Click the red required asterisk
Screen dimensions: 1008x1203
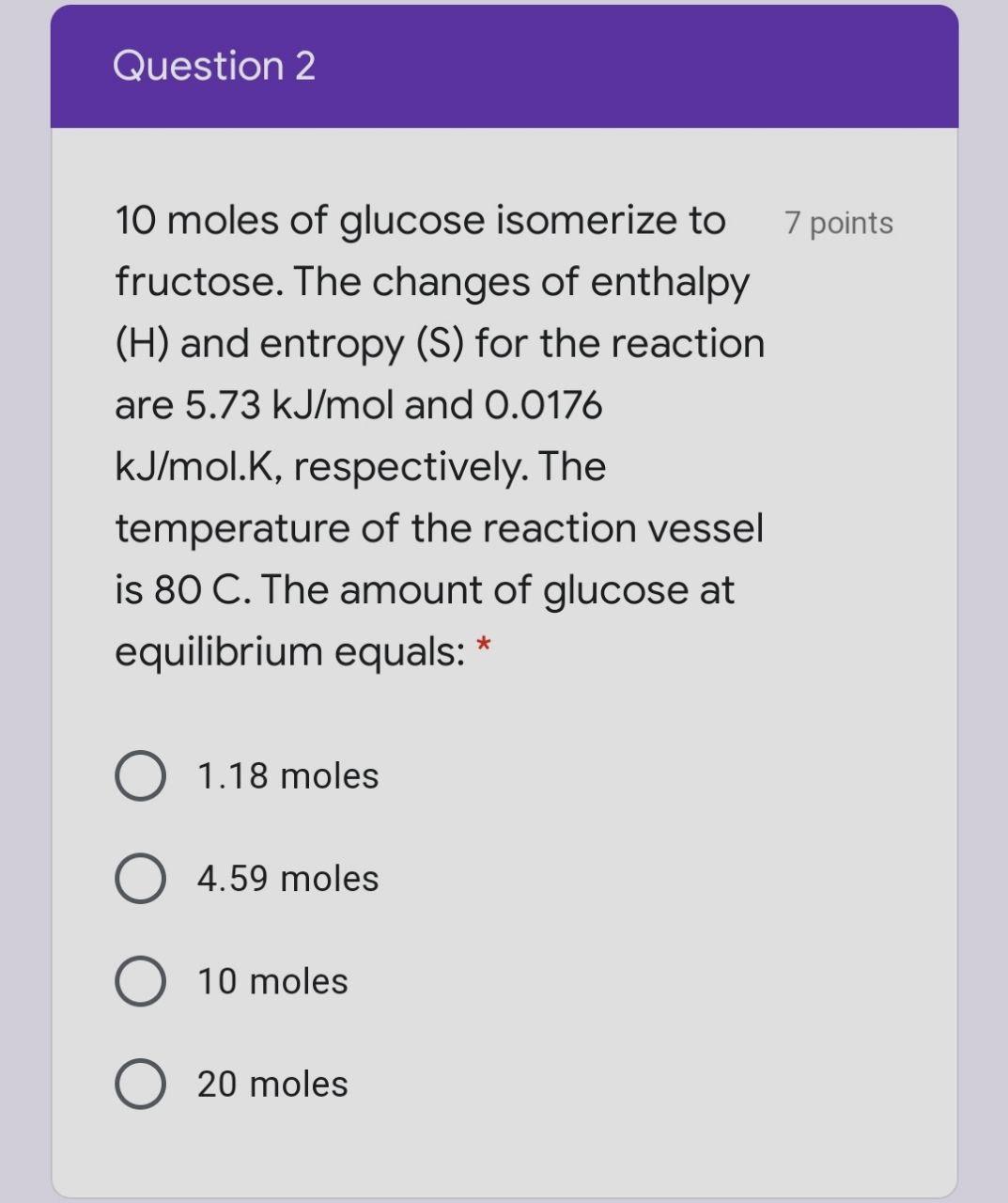(485, 647)
